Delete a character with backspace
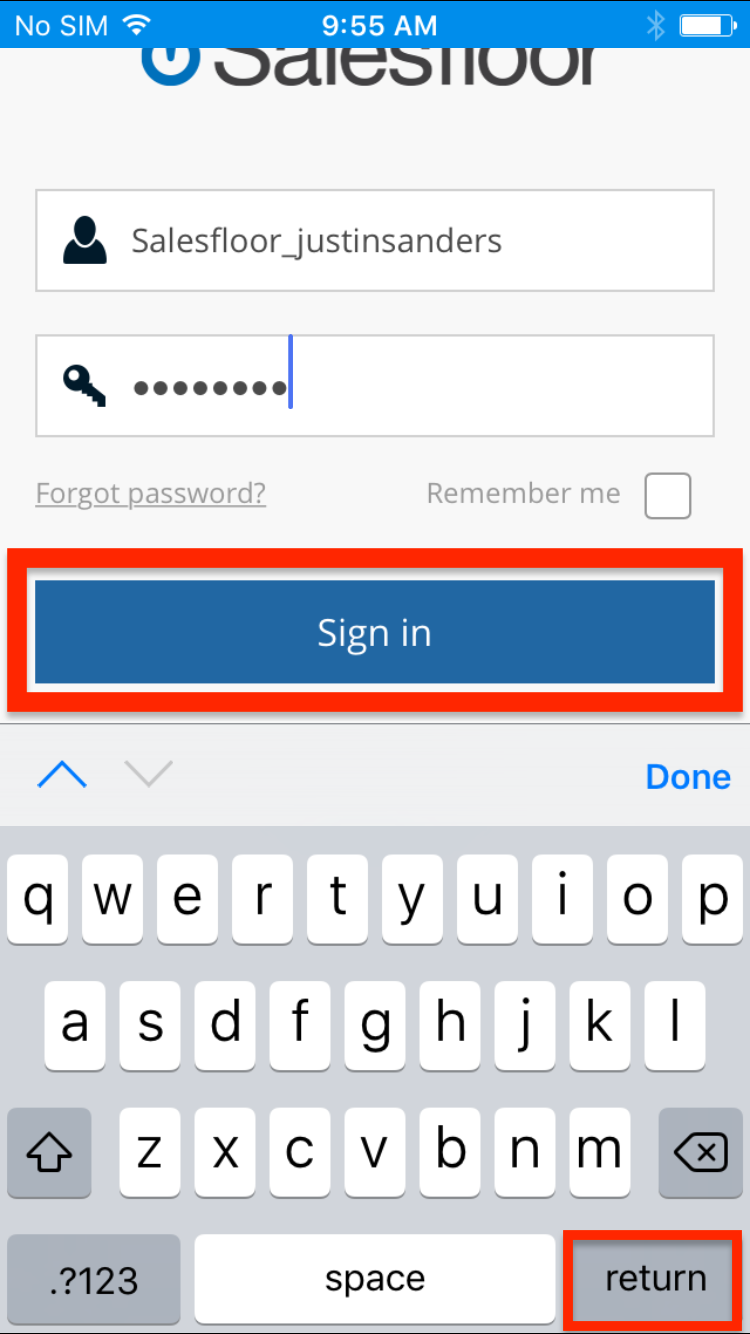Viewport: 750px width, 1334px height. coord(700,1154)
